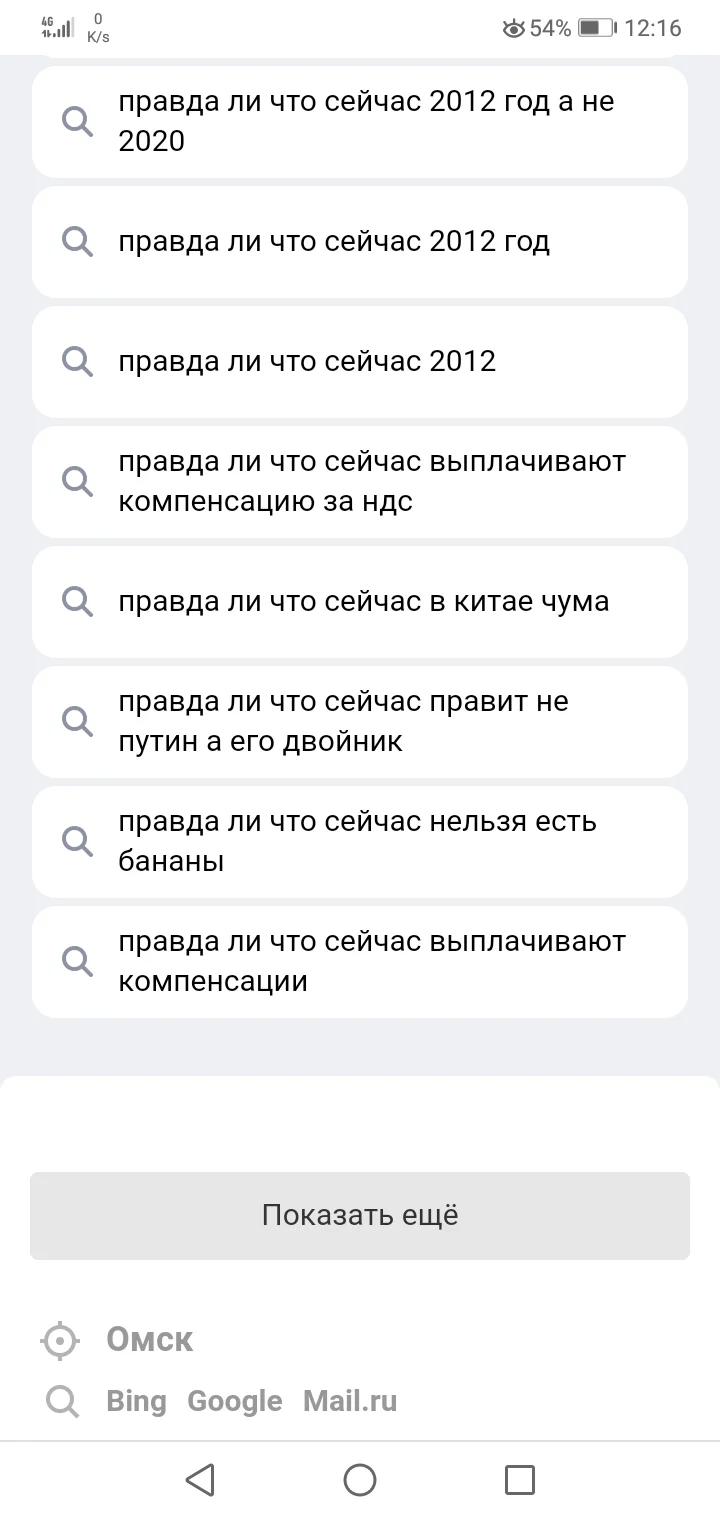Tap the Android recent apps square button

[519, 1479]
